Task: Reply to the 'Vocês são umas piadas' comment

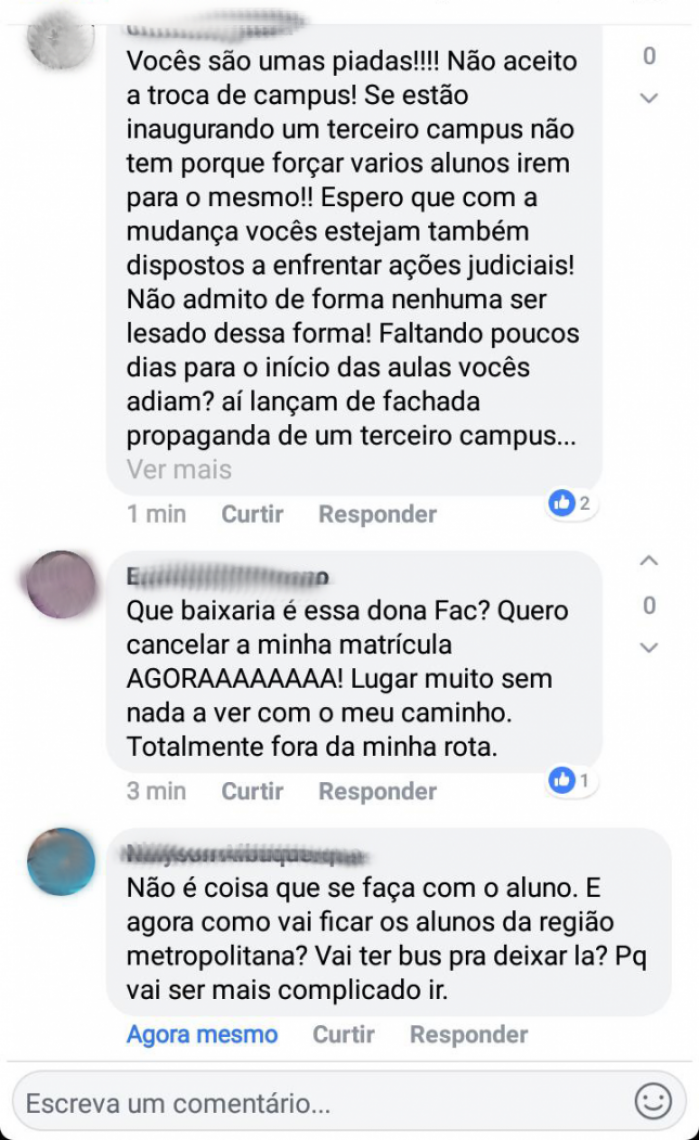Action: [377, 514]
